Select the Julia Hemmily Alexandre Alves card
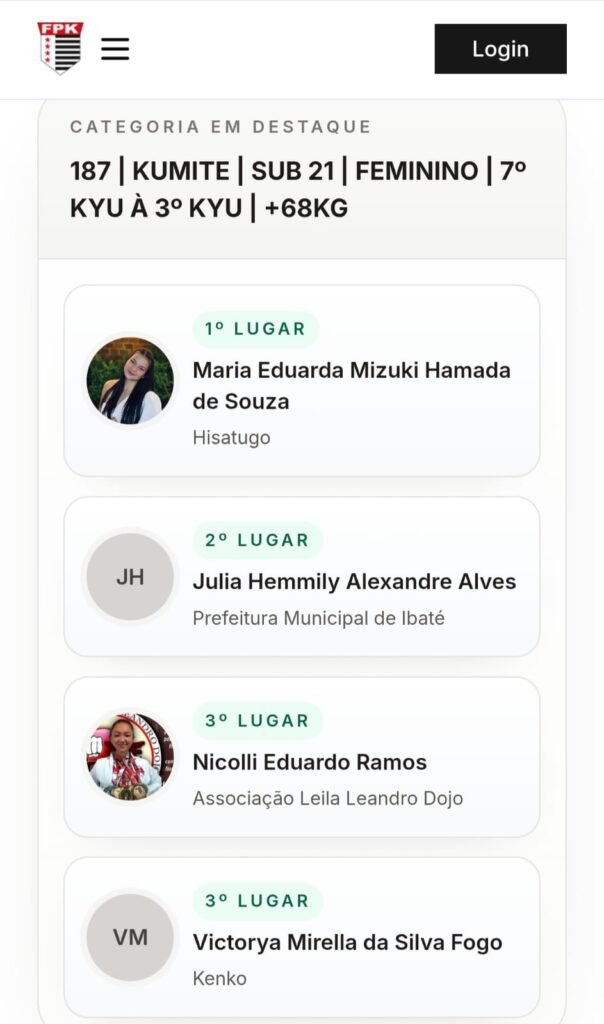 pyautogui.click(x=302, y=577)
